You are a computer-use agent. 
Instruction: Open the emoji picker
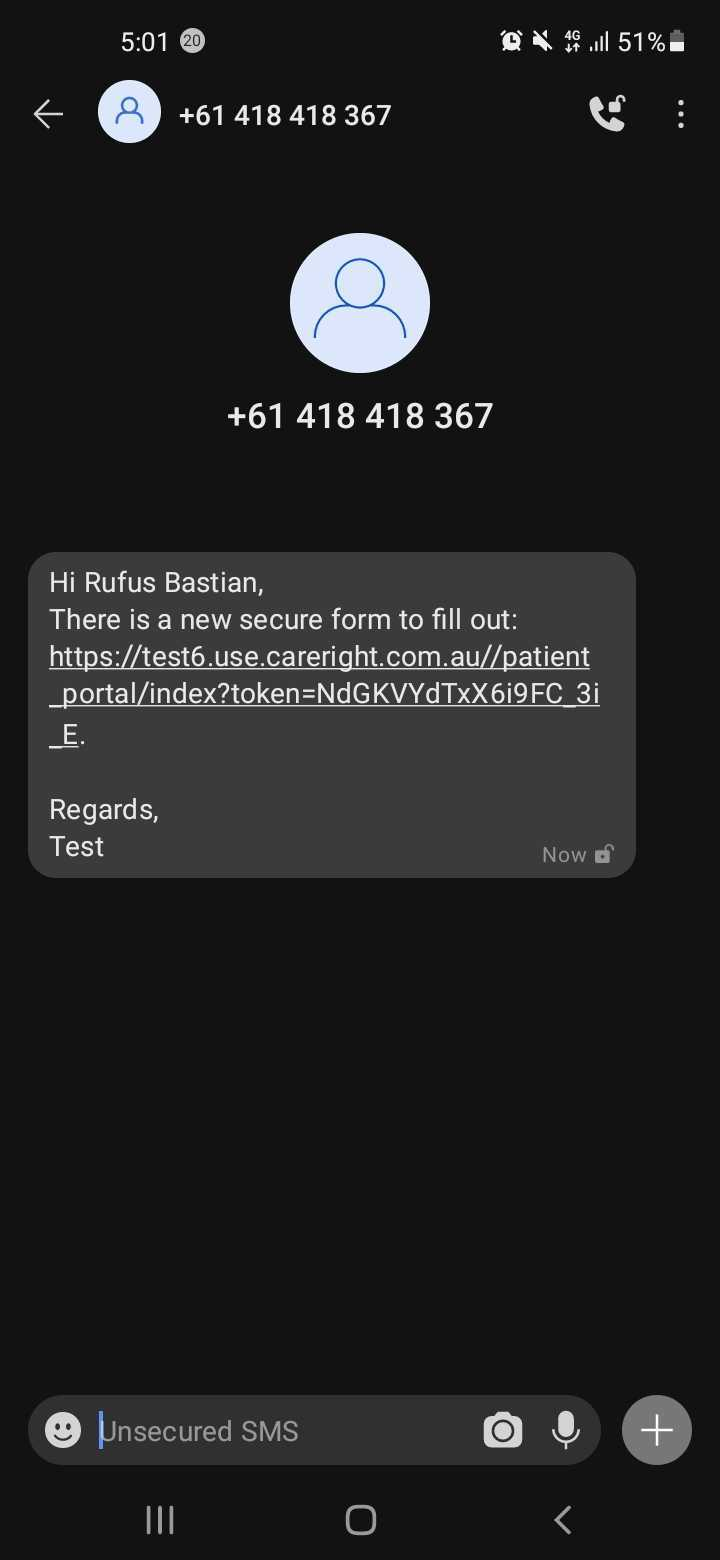pos(63,1430)
